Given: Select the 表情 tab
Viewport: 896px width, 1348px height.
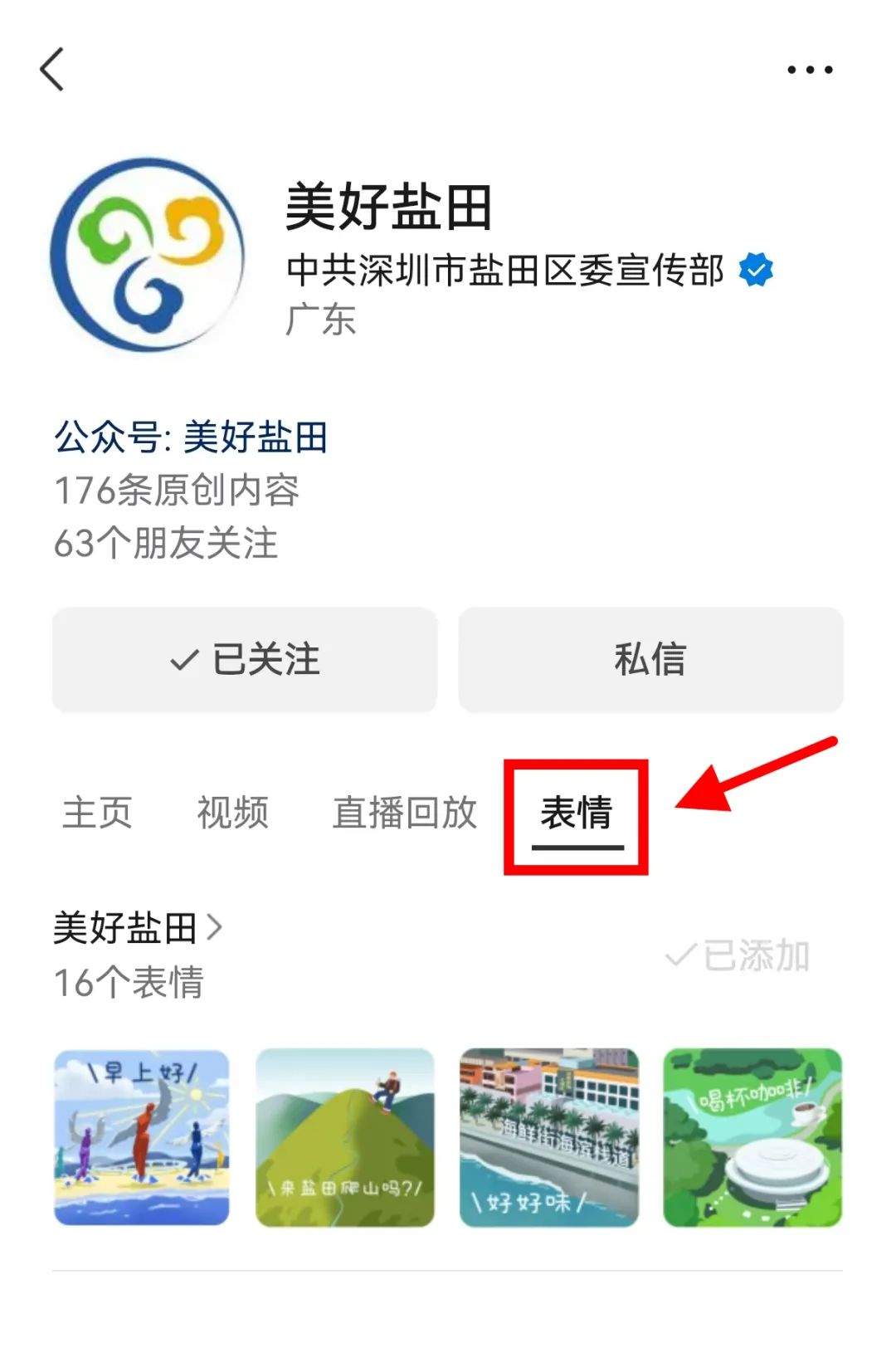Looking at the screenshot, I should click(x=576, y=813).
